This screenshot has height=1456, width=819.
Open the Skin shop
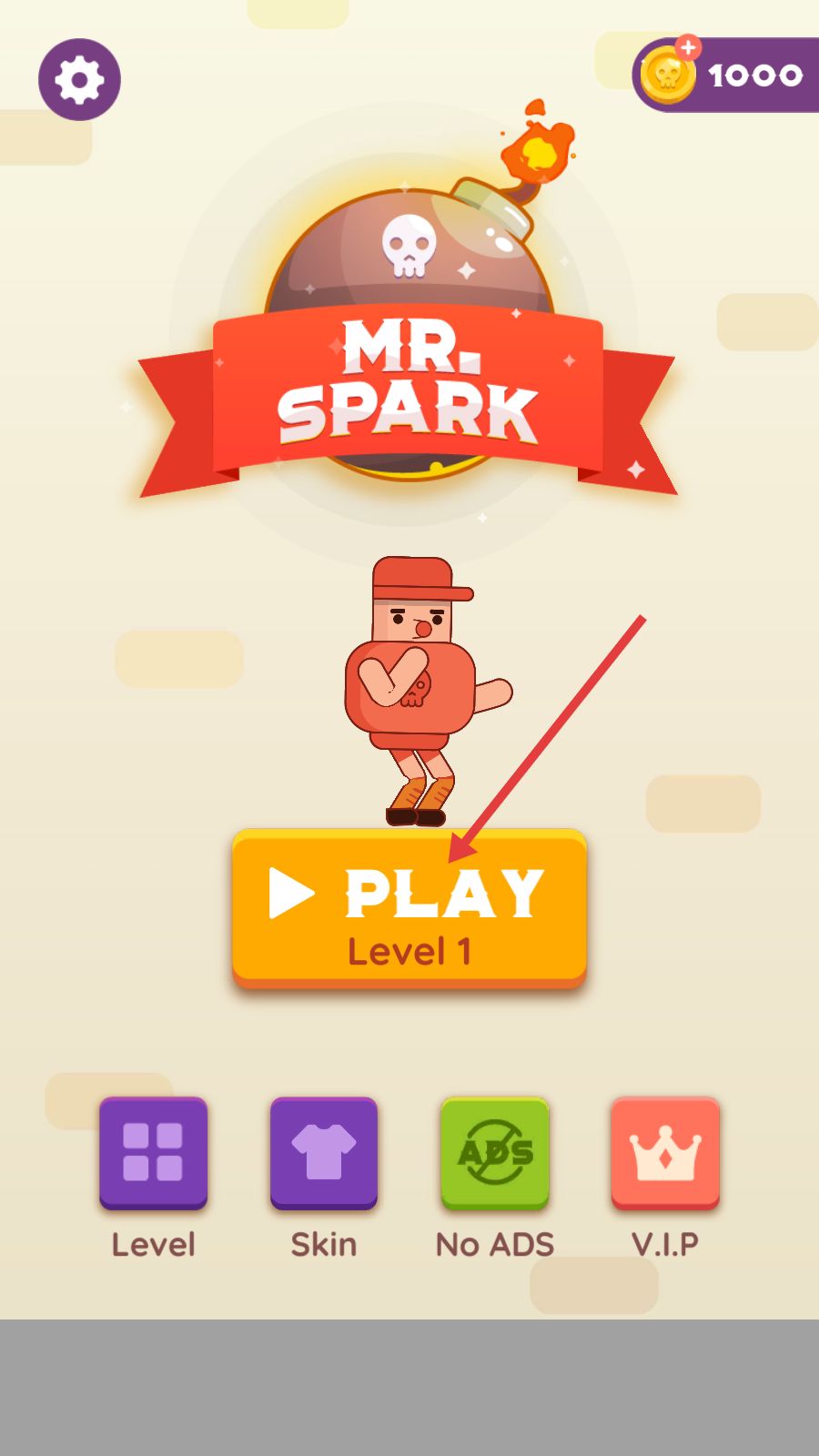tap(323, 1152)
